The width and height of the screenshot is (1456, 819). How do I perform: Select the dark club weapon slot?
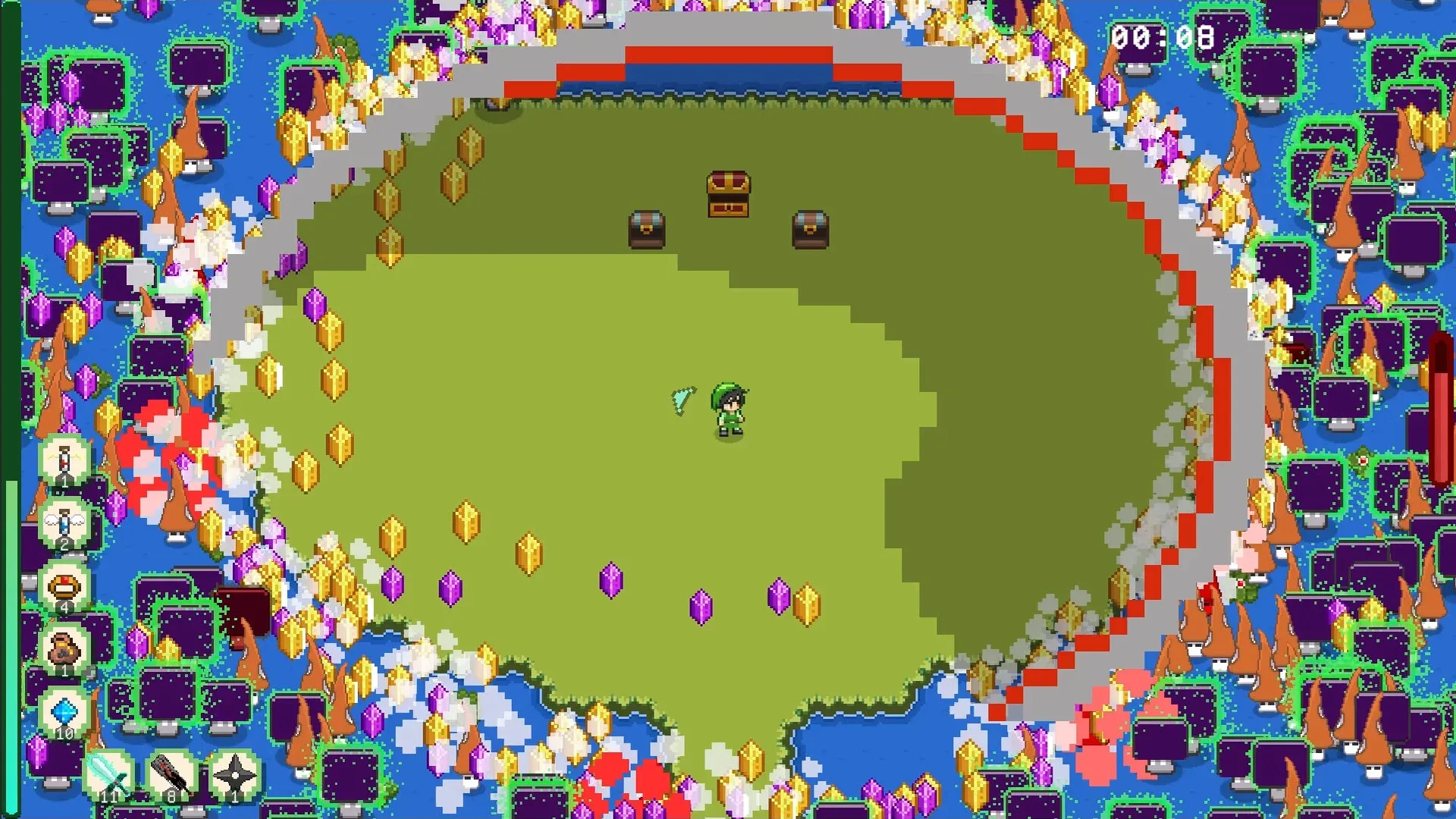coord(173,776)
